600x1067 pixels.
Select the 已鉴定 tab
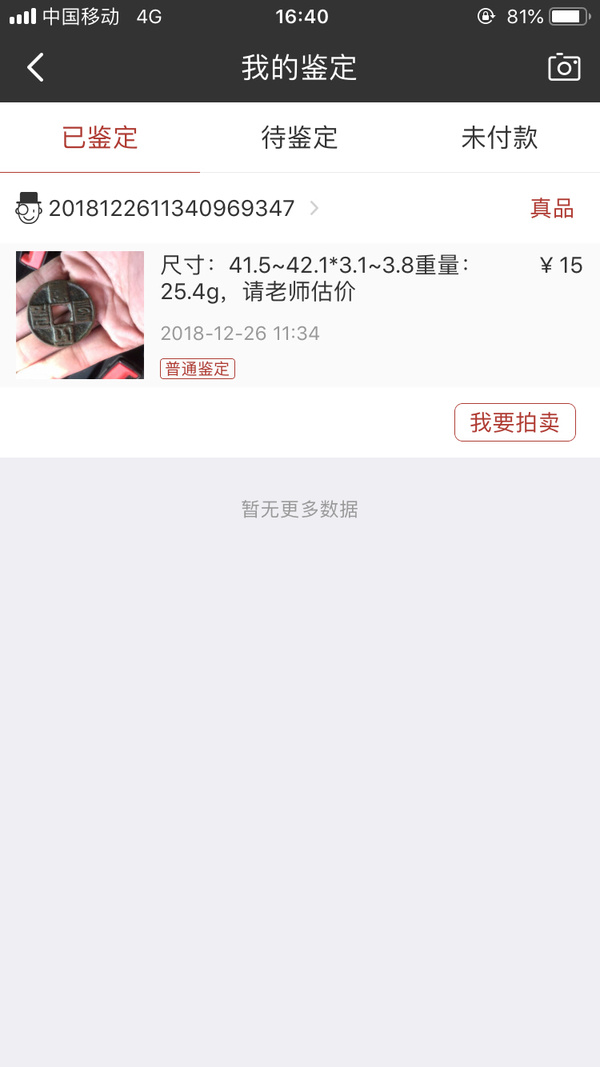tap(100, 137)
